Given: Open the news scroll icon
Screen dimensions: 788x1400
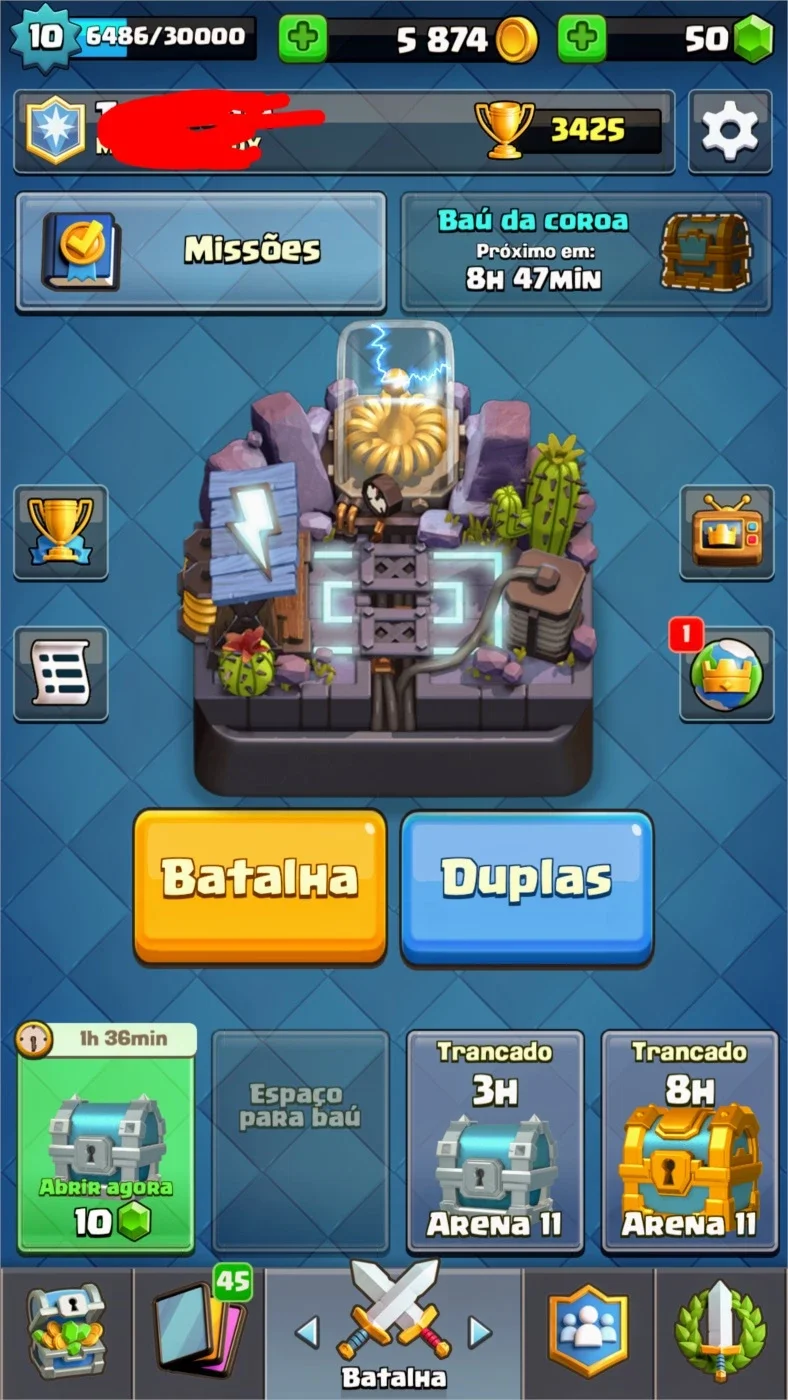Looking at the screenshot, I should point(61,673).
